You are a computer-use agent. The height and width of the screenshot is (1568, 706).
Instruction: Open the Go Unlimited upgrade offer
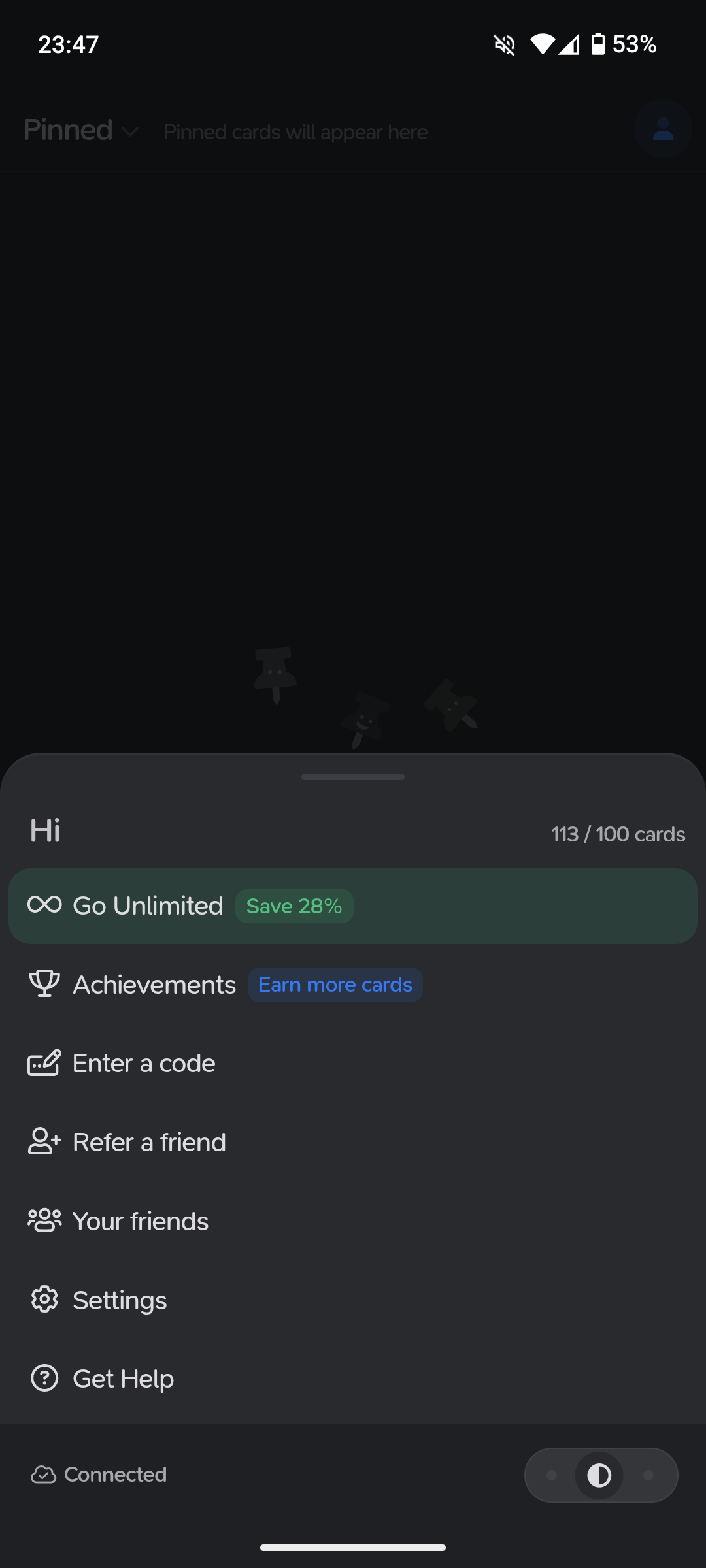(x=353, y=906)
